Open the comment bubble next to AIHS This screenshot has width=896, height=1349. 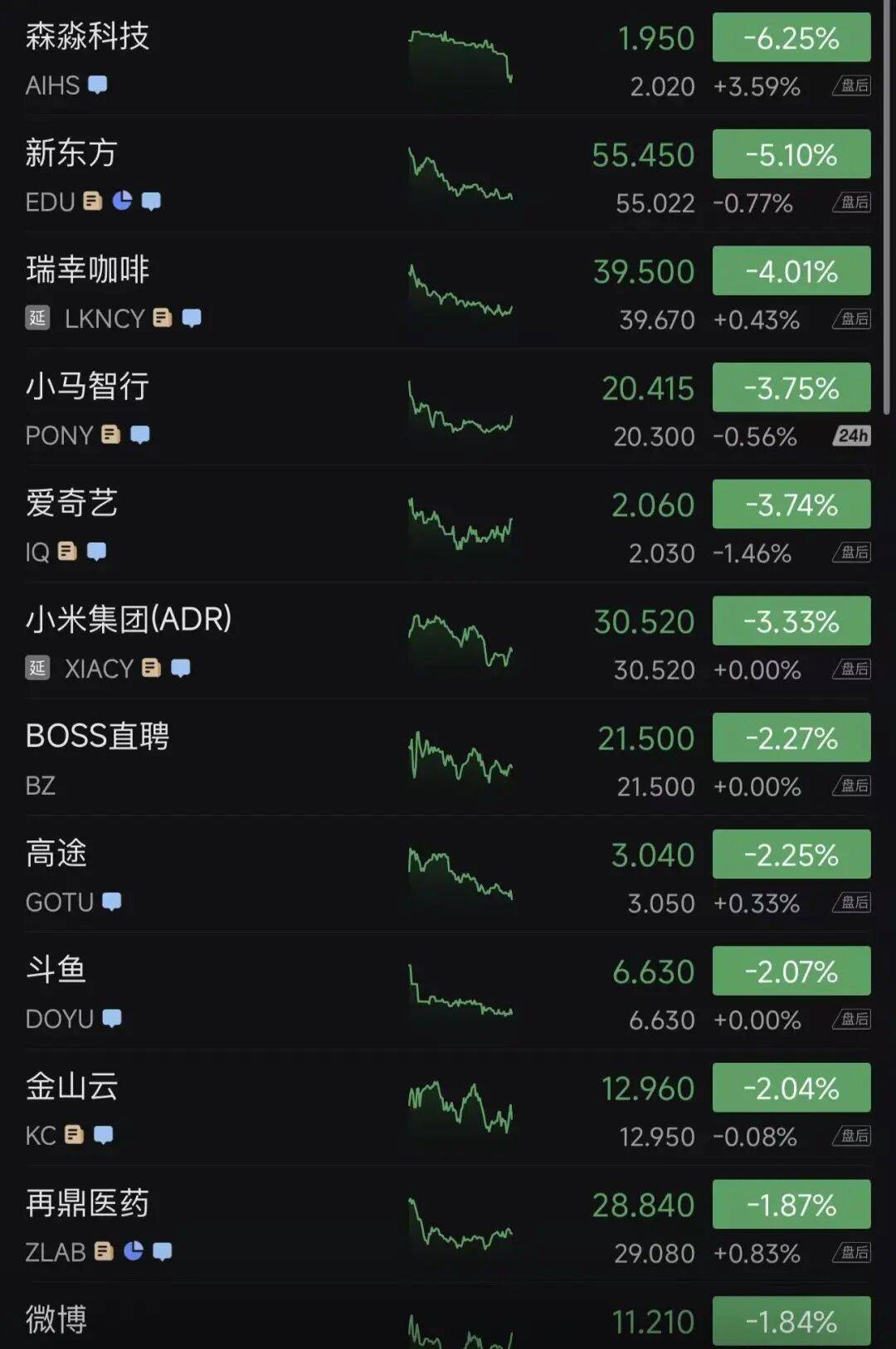click(98, 85)
